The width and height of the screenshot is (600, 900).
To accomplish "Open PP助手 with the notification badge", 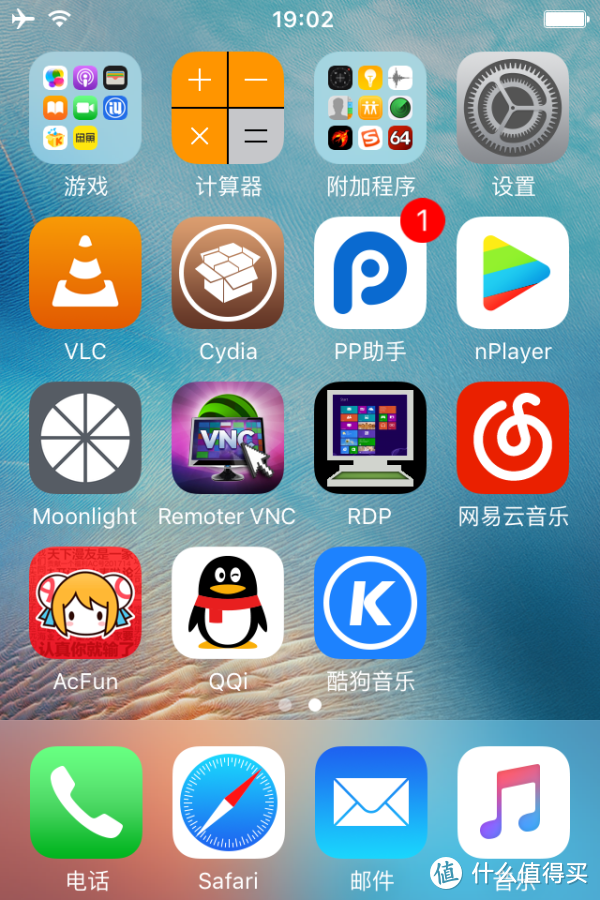I will [x=370, y=273].
